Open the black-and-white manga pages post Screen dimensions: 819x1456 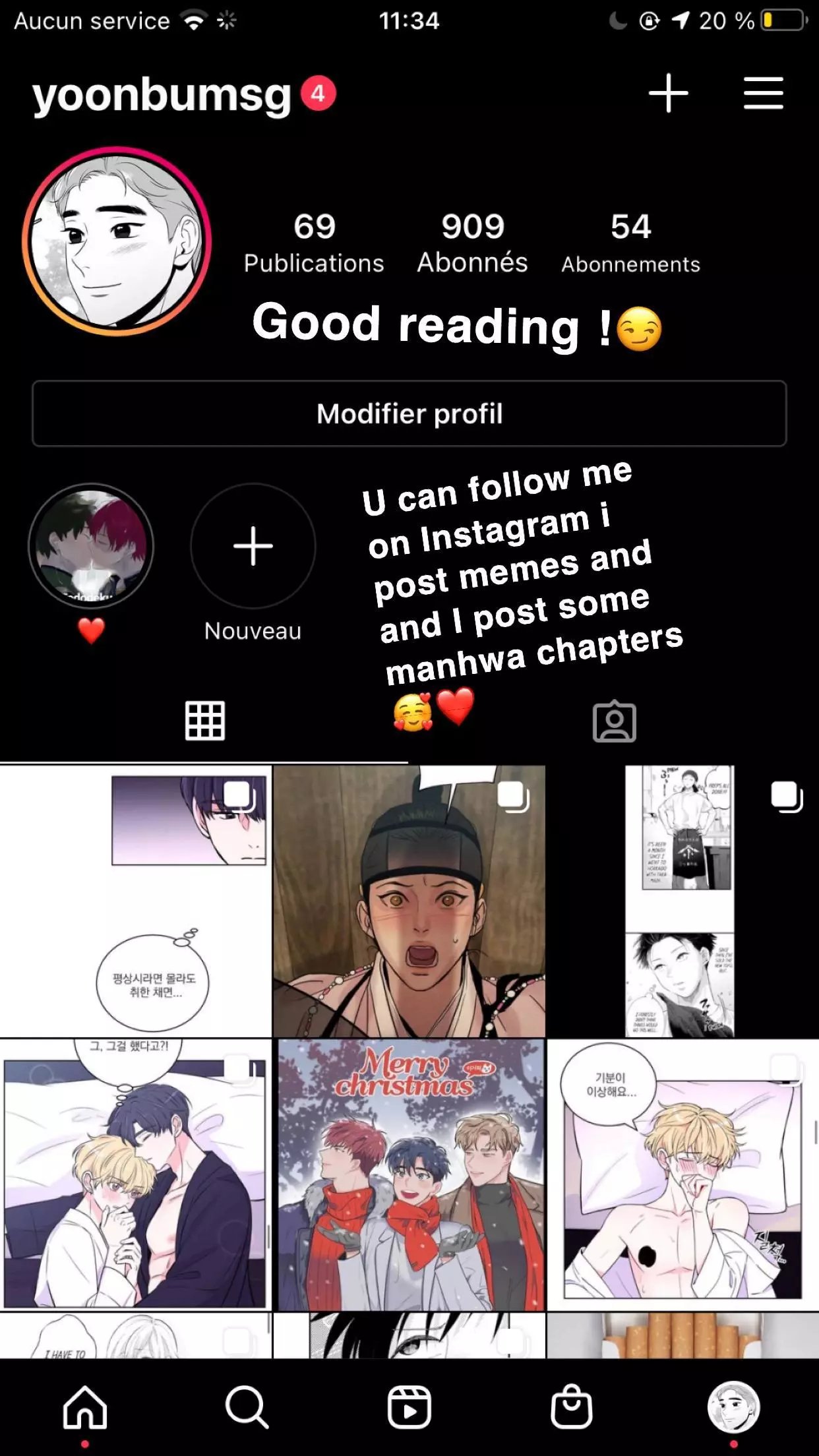(x=683, y=901)
